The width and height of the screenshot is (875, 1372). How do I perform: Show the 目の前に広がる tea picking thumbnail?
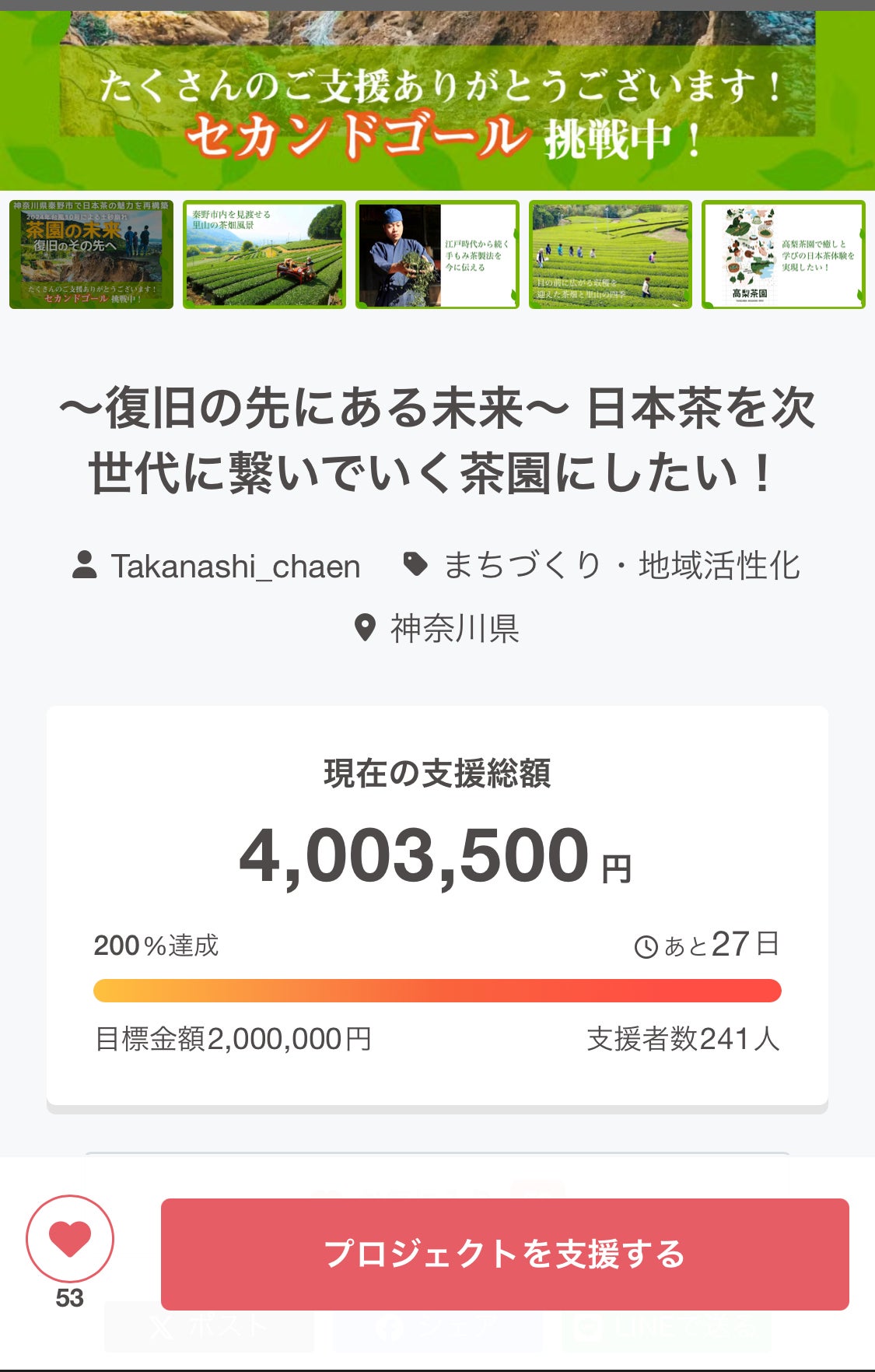click(611, 254)
